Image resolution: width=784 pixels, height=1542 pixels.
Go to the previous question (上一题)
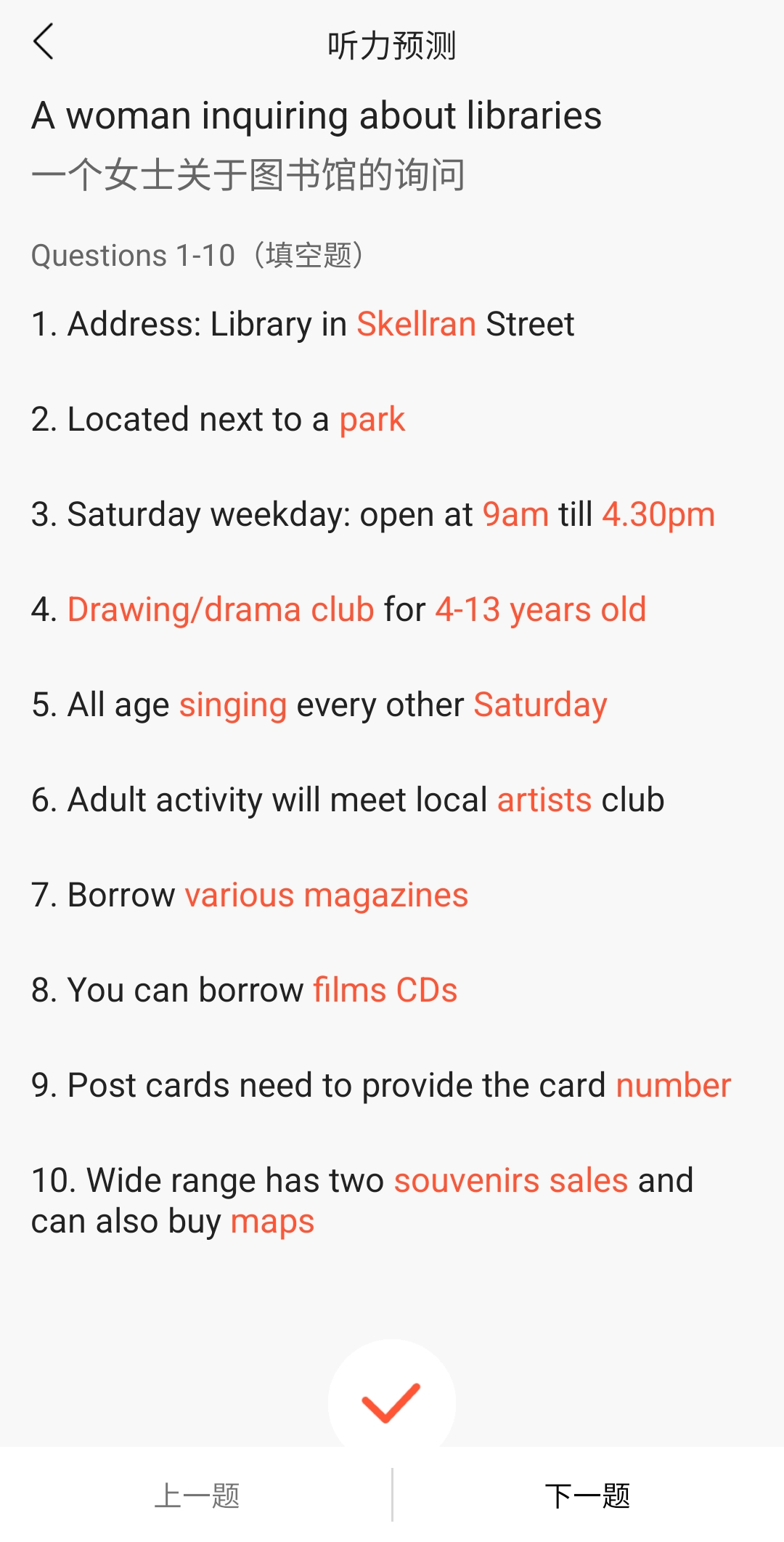[x=196, y=1496]
